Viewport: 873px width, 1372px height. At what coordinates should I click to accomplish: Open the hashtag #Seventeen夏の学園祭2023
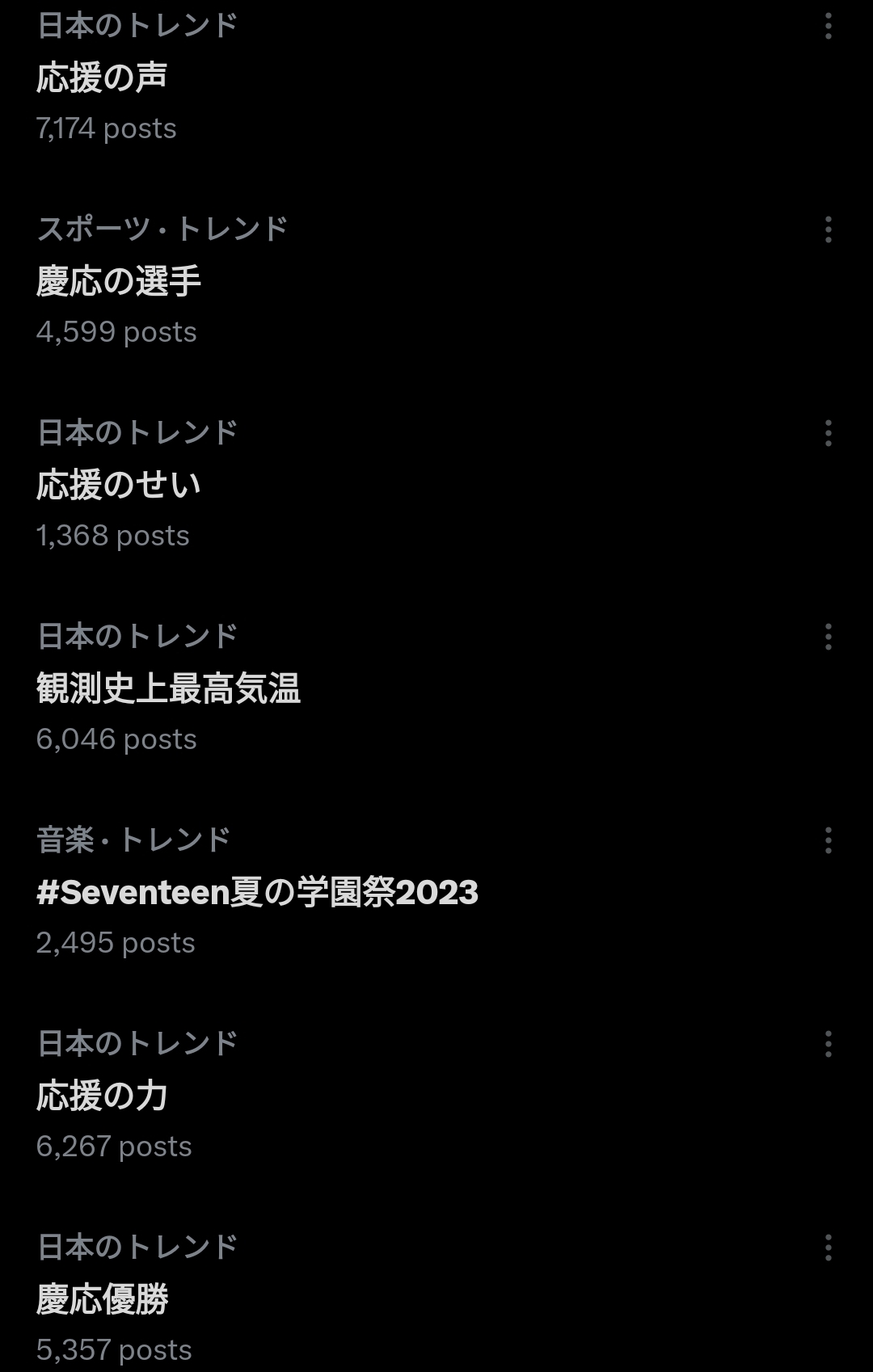(x=257, y=893)
